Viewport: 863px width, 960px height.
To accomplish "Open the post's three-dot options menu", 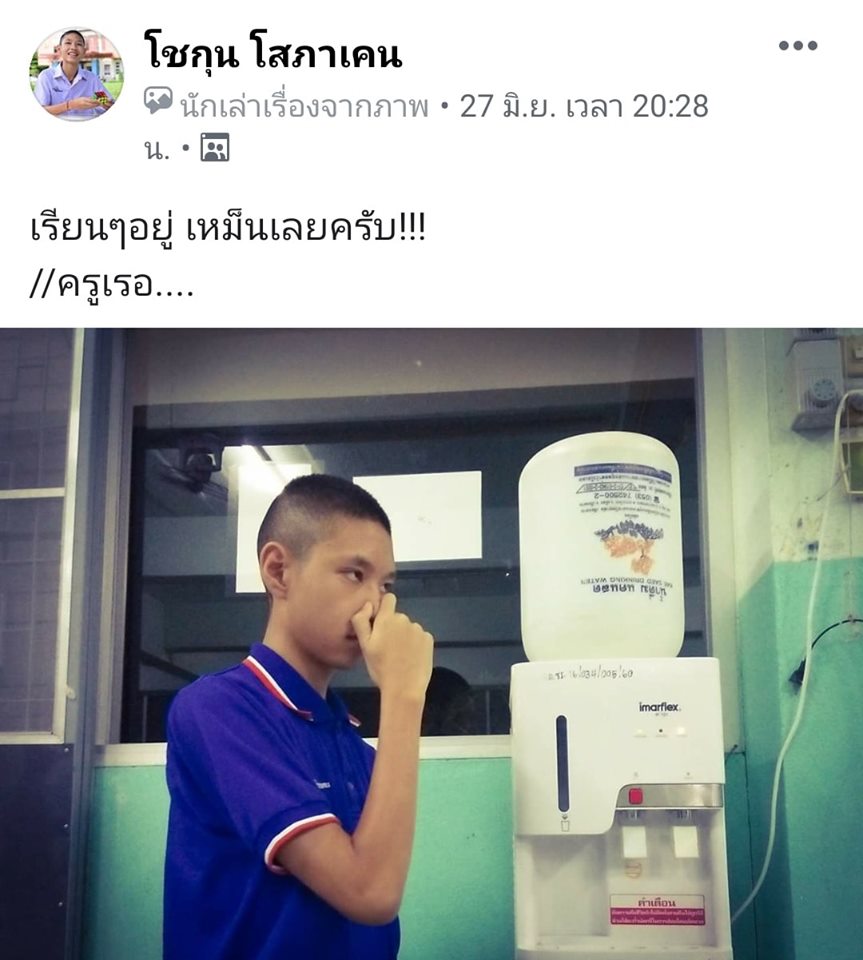I will click(x=797, y=46).
